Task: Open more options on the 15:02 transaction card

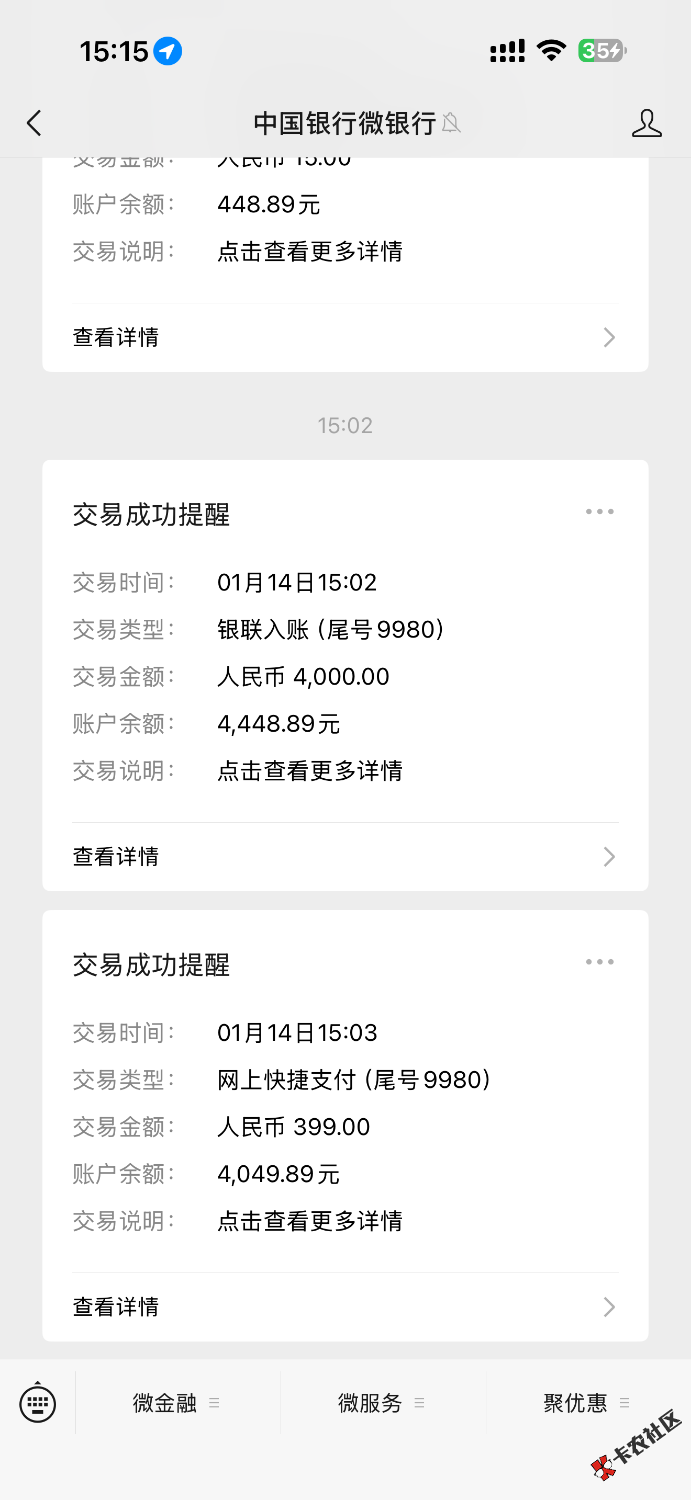Action: coord(600,512)
